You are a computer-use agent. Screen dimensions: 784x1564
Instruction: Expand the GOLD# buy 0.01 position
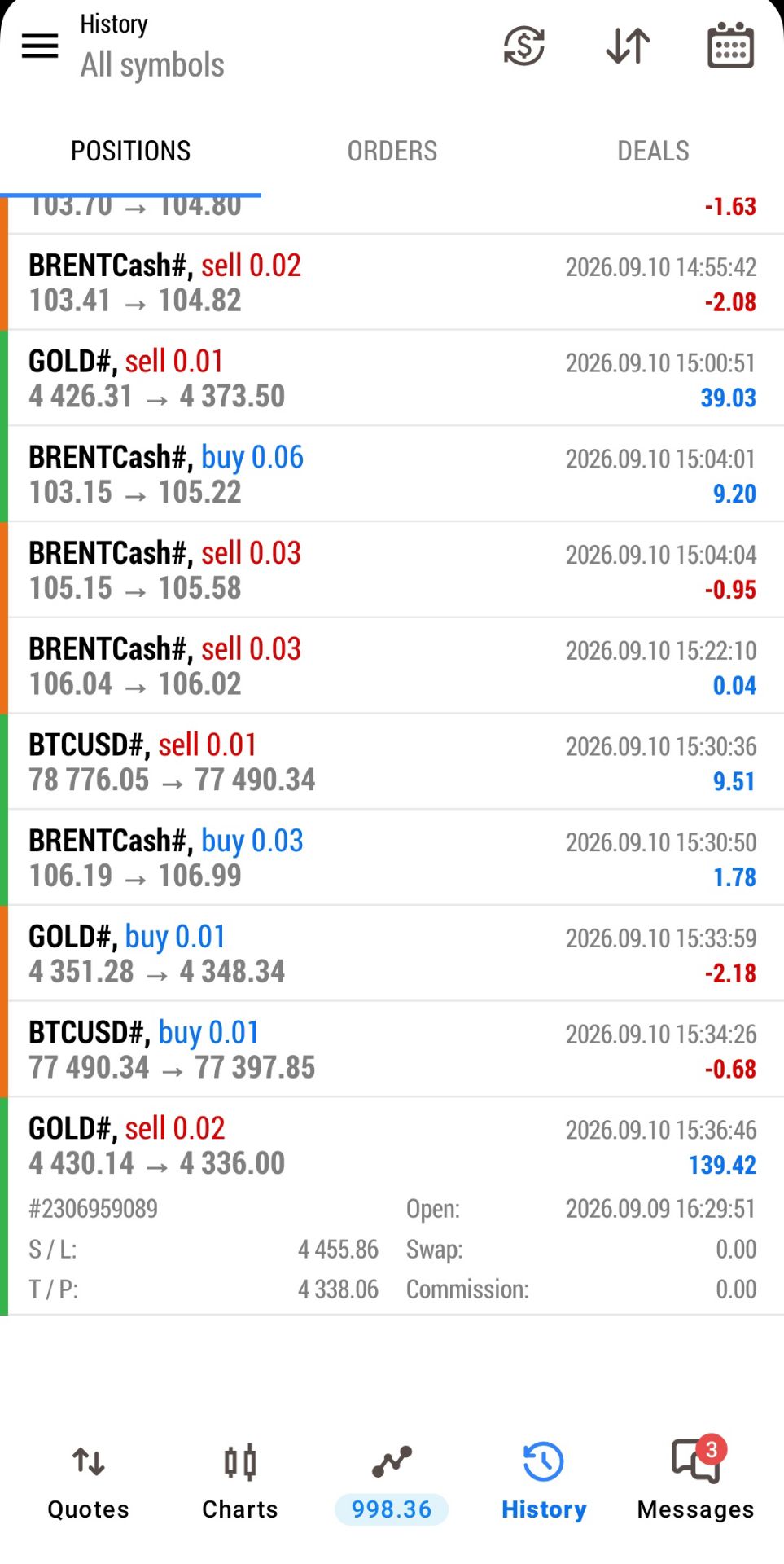392,953
